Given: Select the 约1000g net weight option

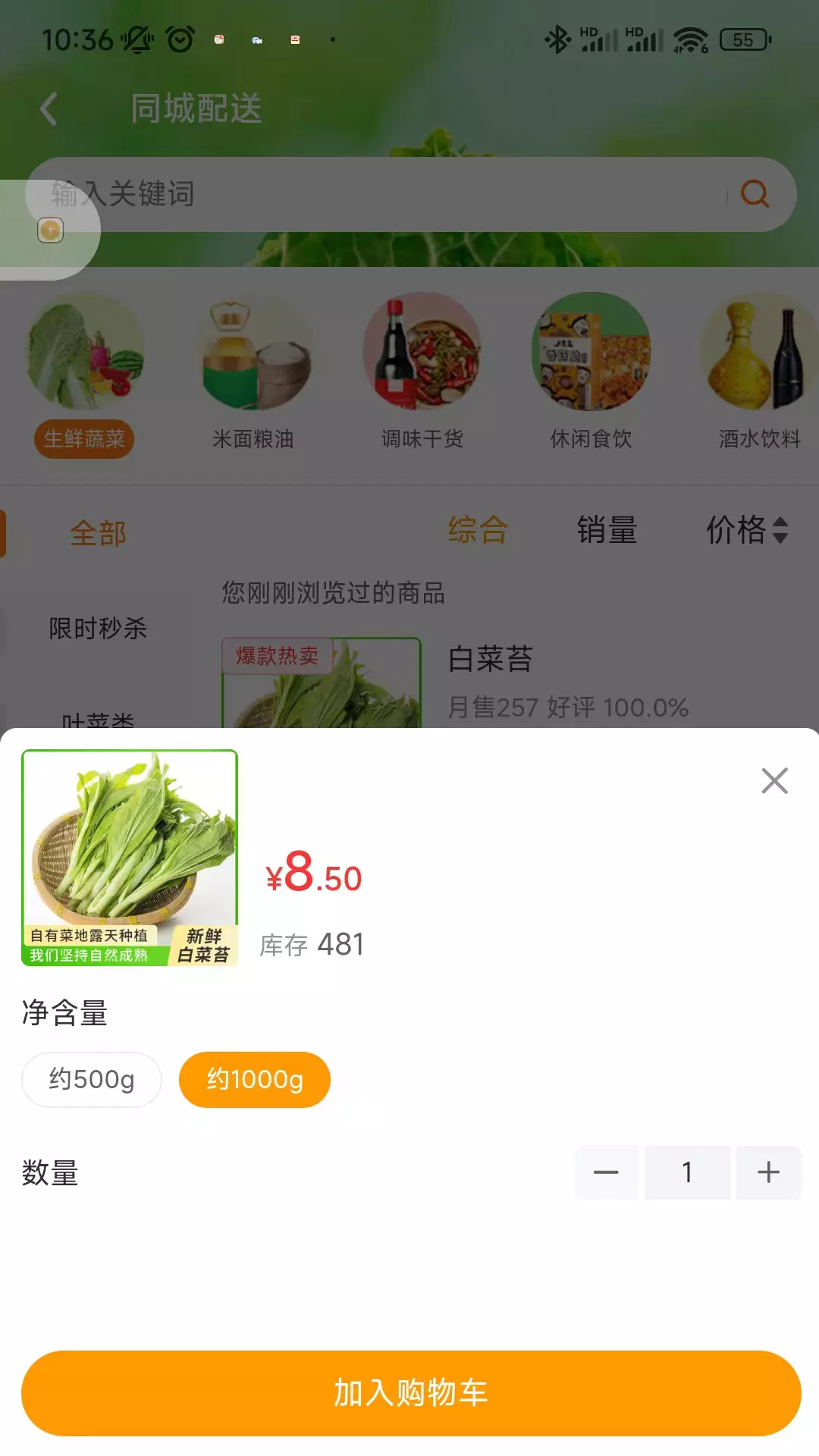Looking at the screenshot, I should tap(255, 1079).
